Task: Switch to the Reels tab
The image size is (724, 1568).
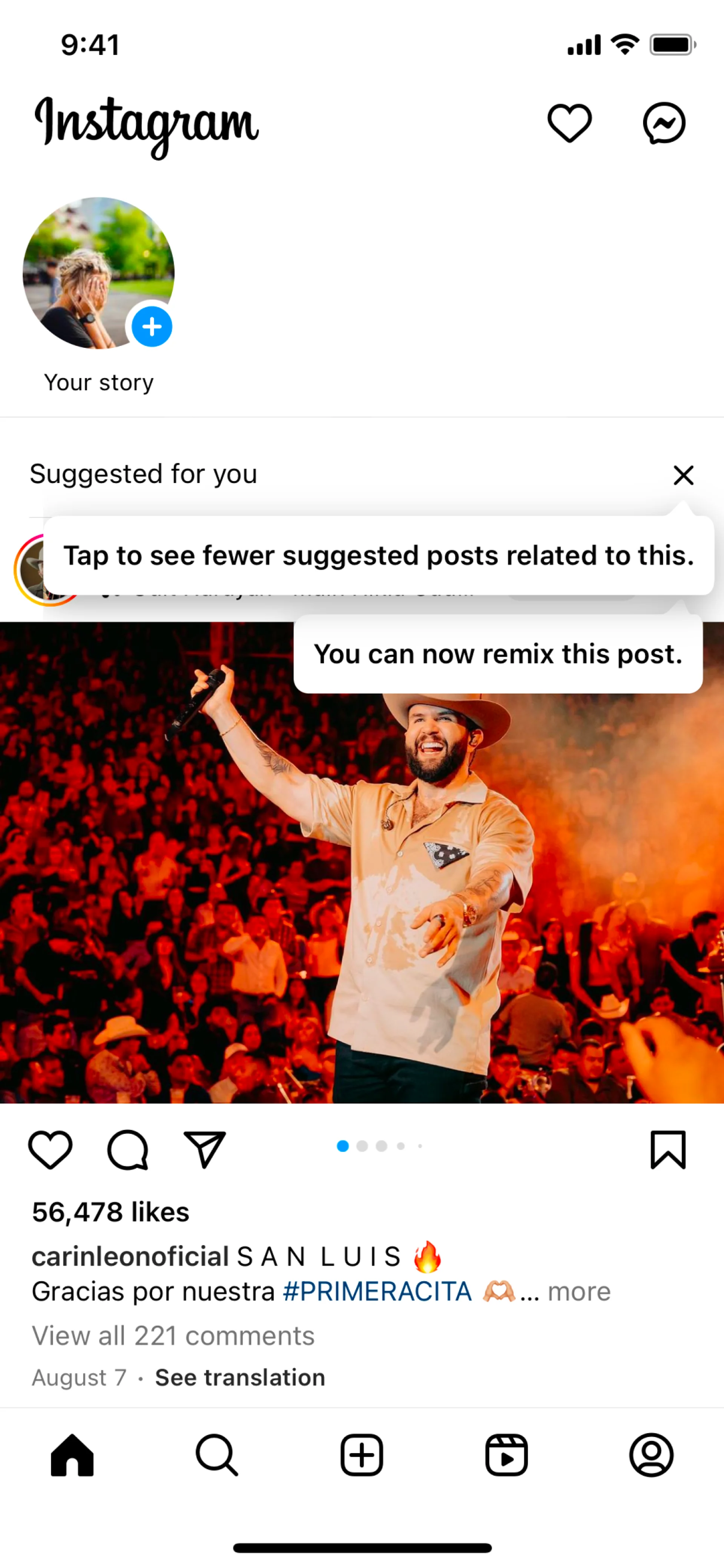Action: click(506, 1455)
